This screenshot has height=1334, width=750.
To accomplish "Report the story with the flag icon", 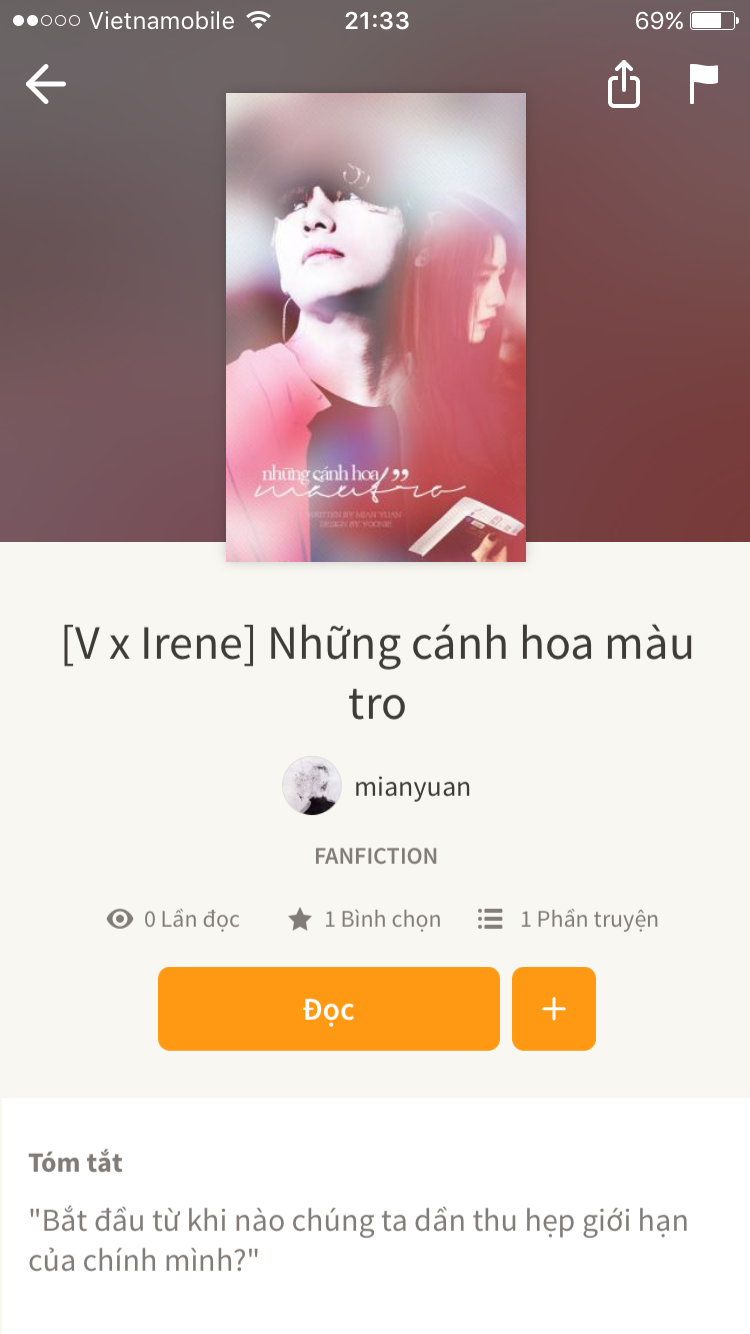I will click(x=704, y=84).
